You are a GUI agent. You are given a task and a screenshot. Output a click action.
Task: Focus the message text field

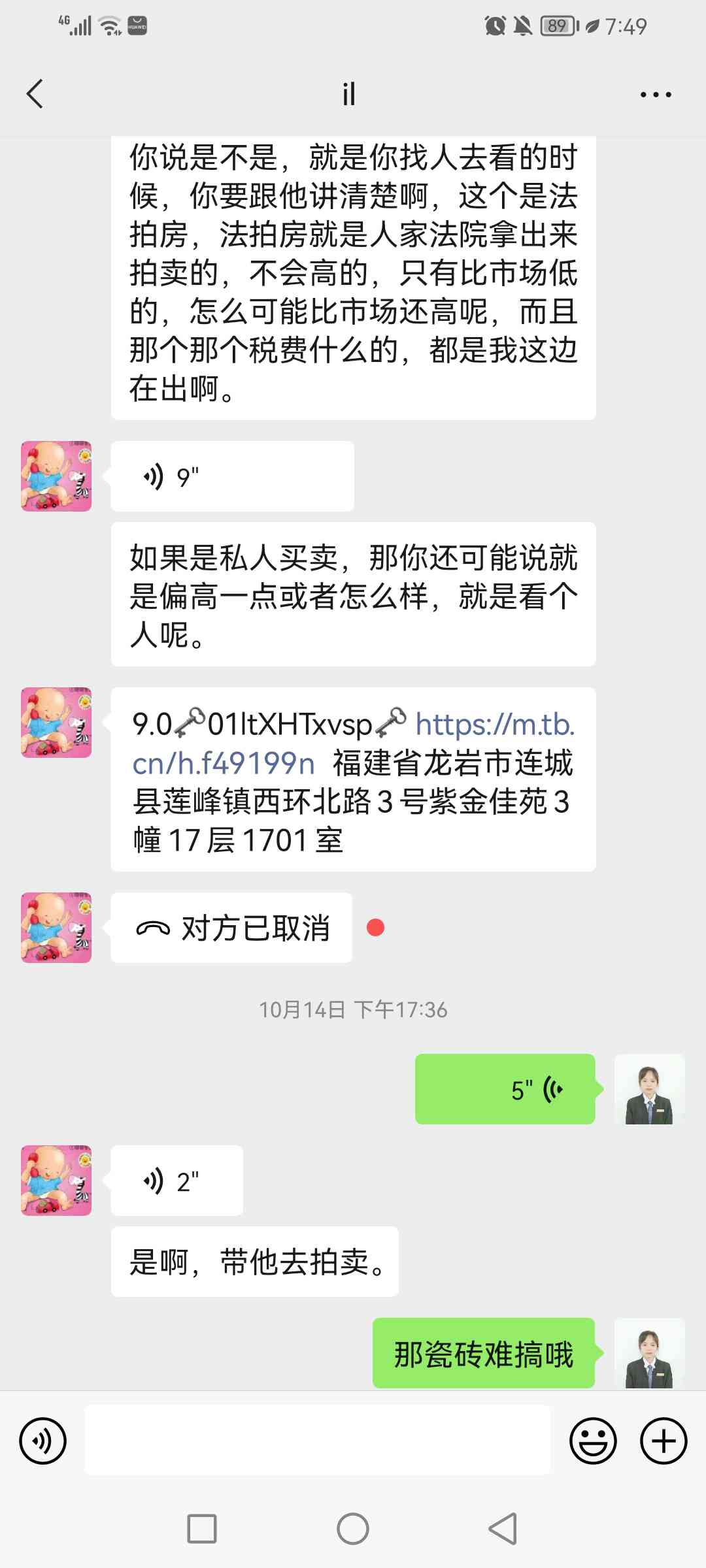(x=318, y=1441)
